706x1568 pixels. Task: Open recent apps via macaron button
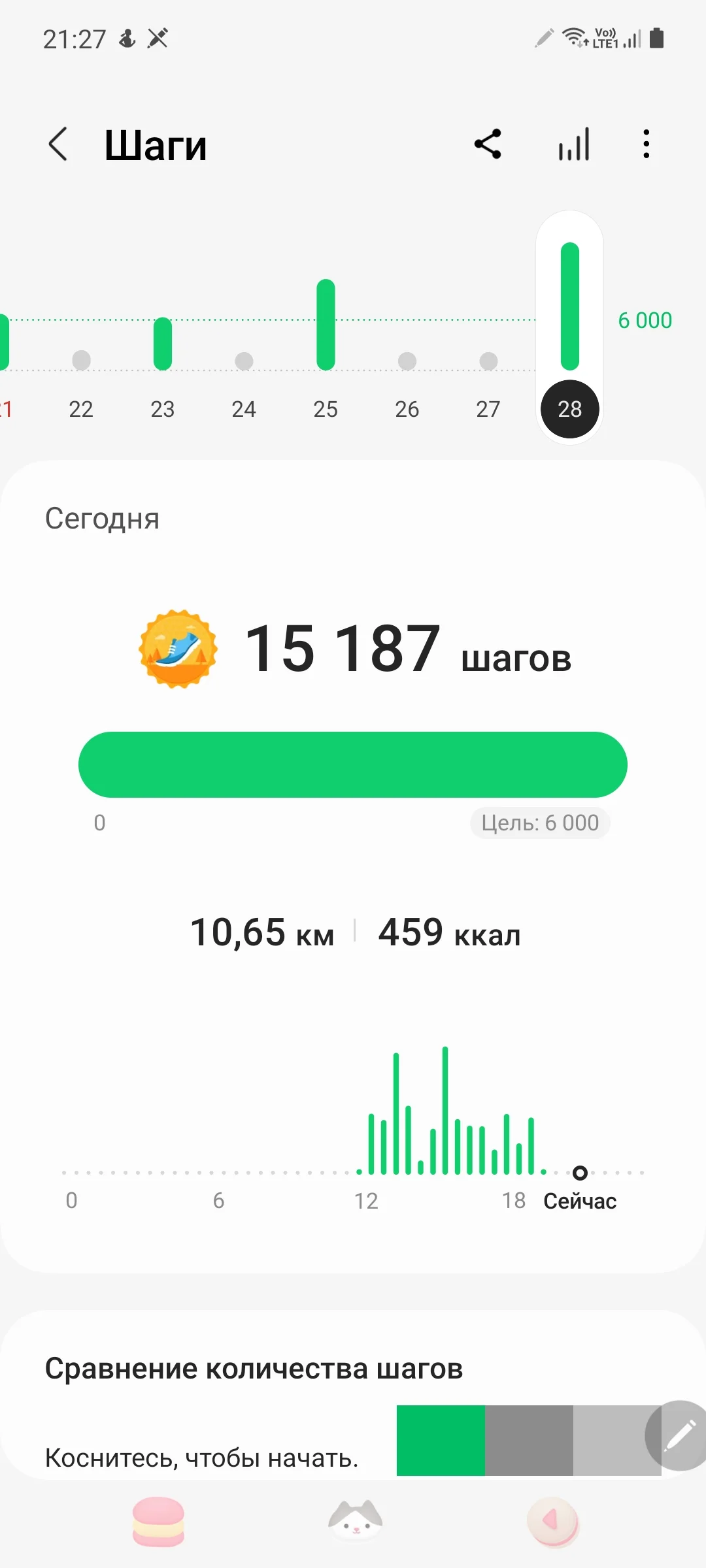click(x=158, y=1521)
